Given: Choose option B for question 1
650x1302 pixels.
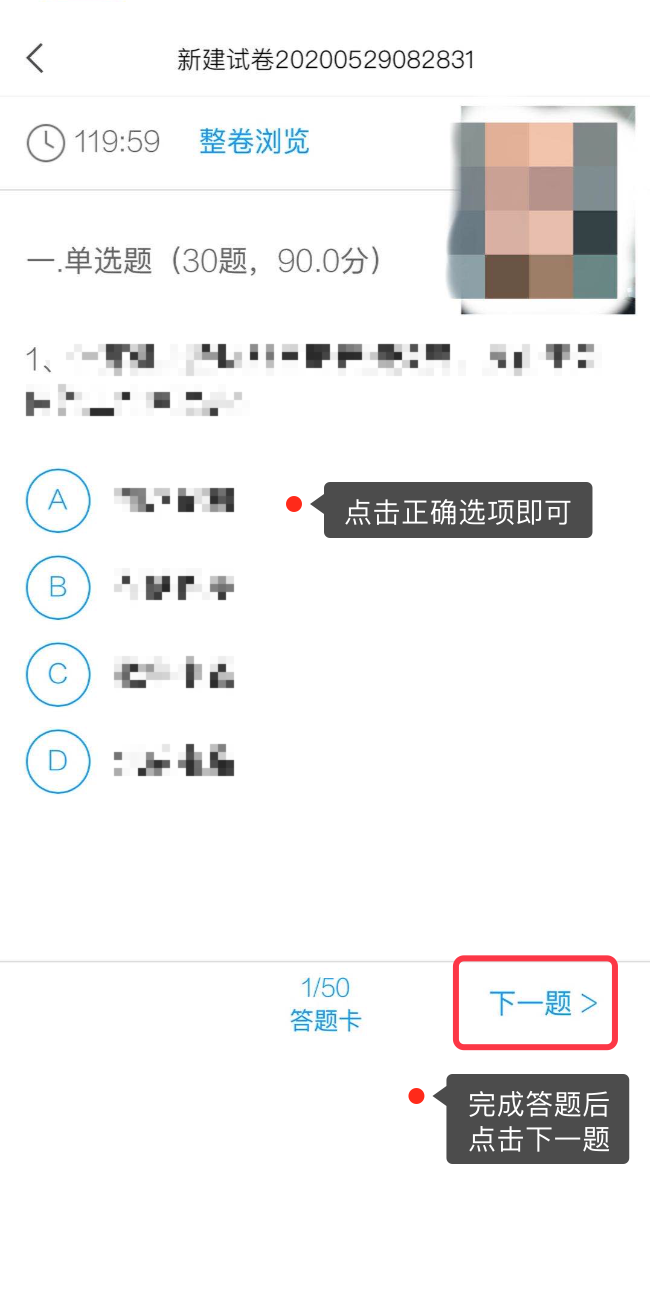Looking at the screenshot, I should [58, 587].
